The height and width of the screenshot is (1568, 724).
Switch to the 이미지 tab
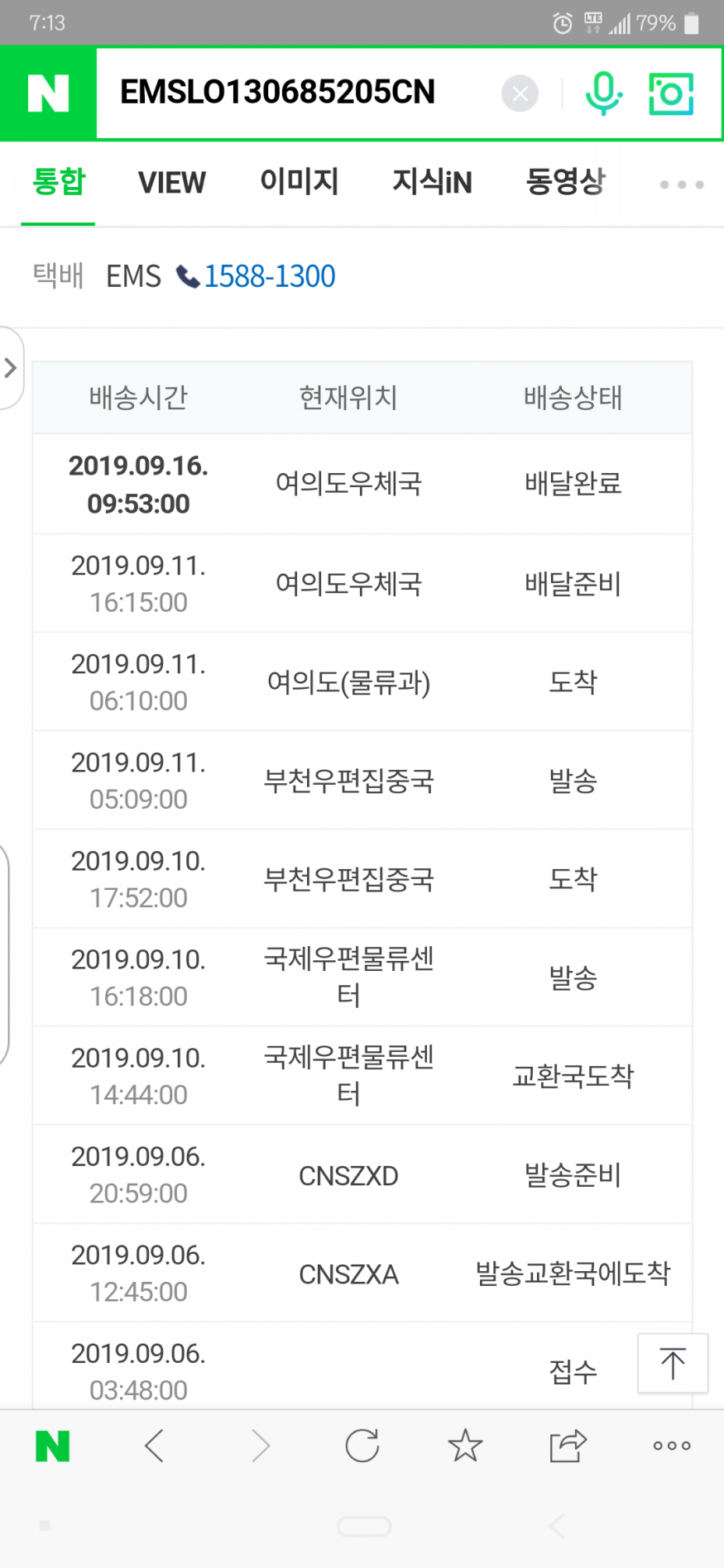pyautogui.click(x=300, y=182)
